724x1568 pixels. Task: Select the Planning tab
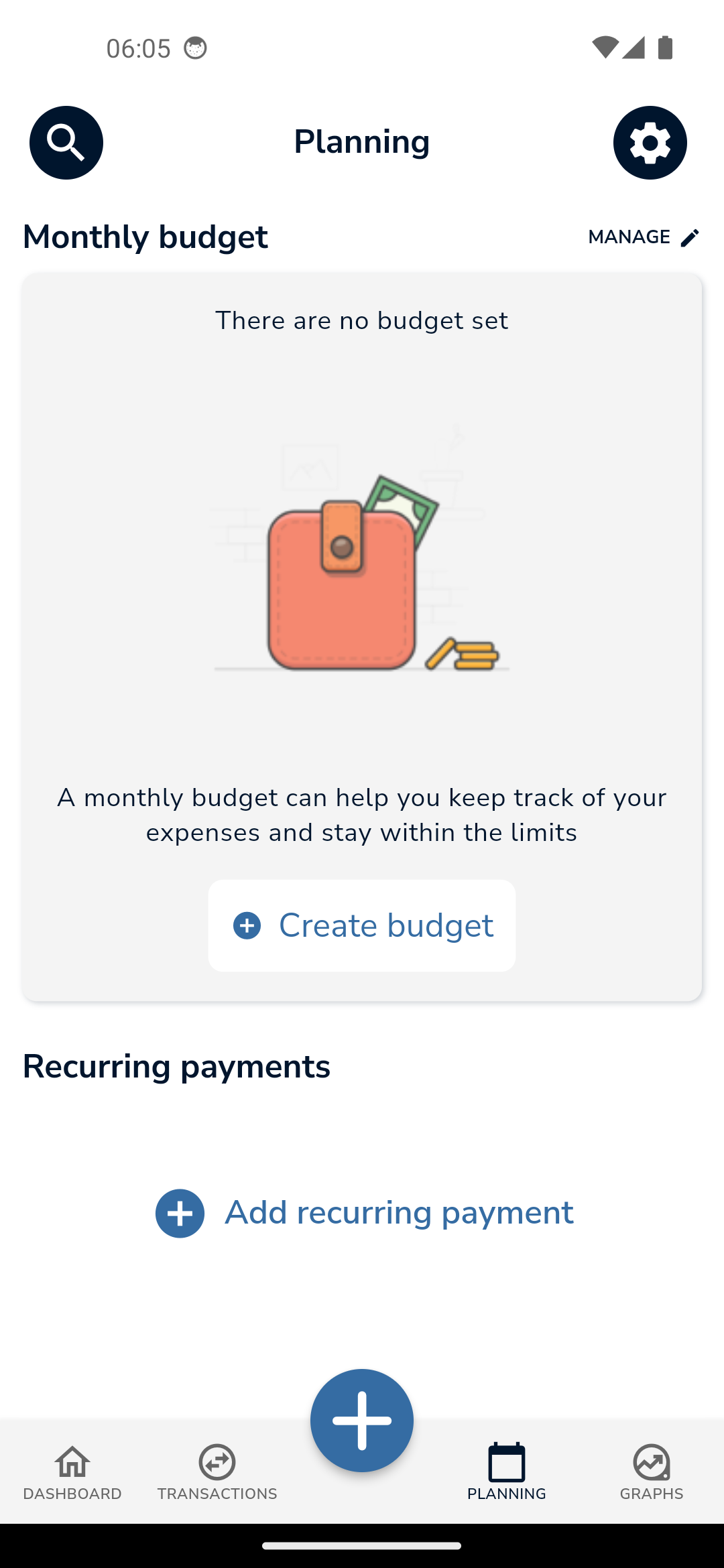pos(507,1472)
